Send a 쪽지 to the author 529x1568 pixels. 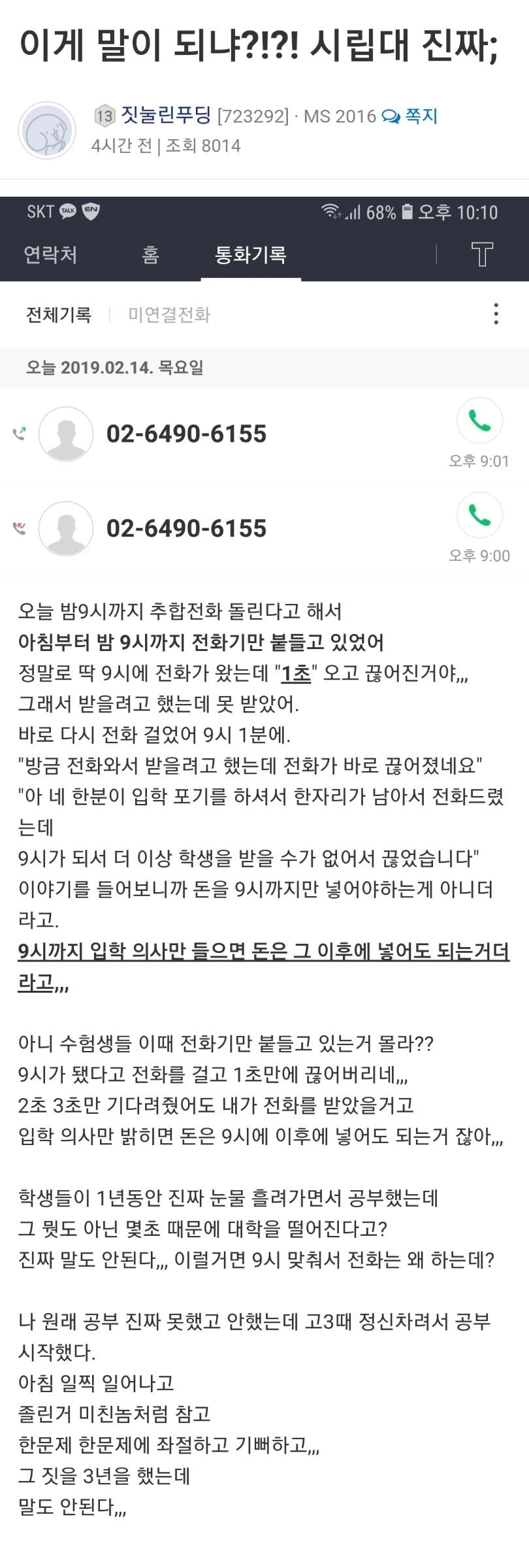[x=411, y=116]
